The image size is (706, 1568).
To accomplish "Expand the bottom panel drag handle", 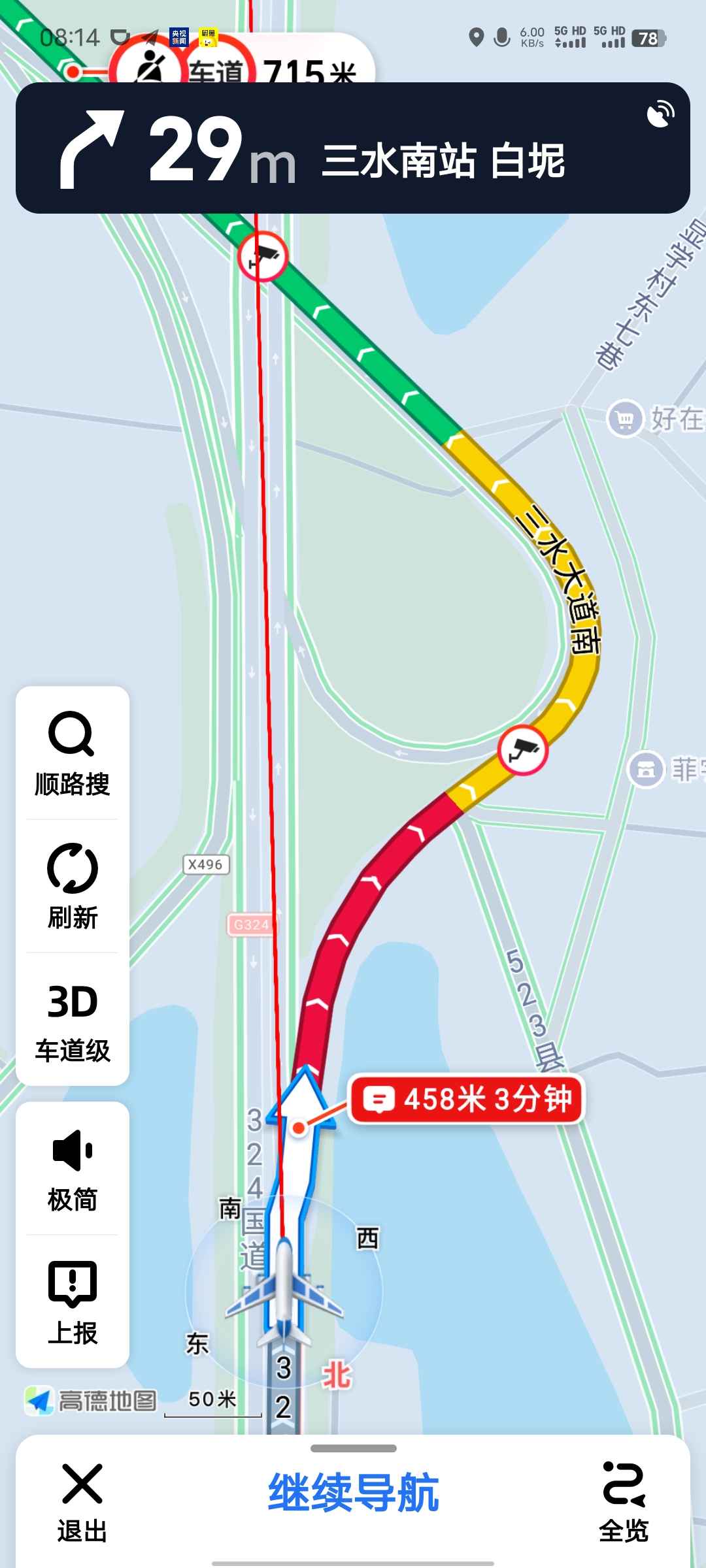I will [x=353, y=1448].
